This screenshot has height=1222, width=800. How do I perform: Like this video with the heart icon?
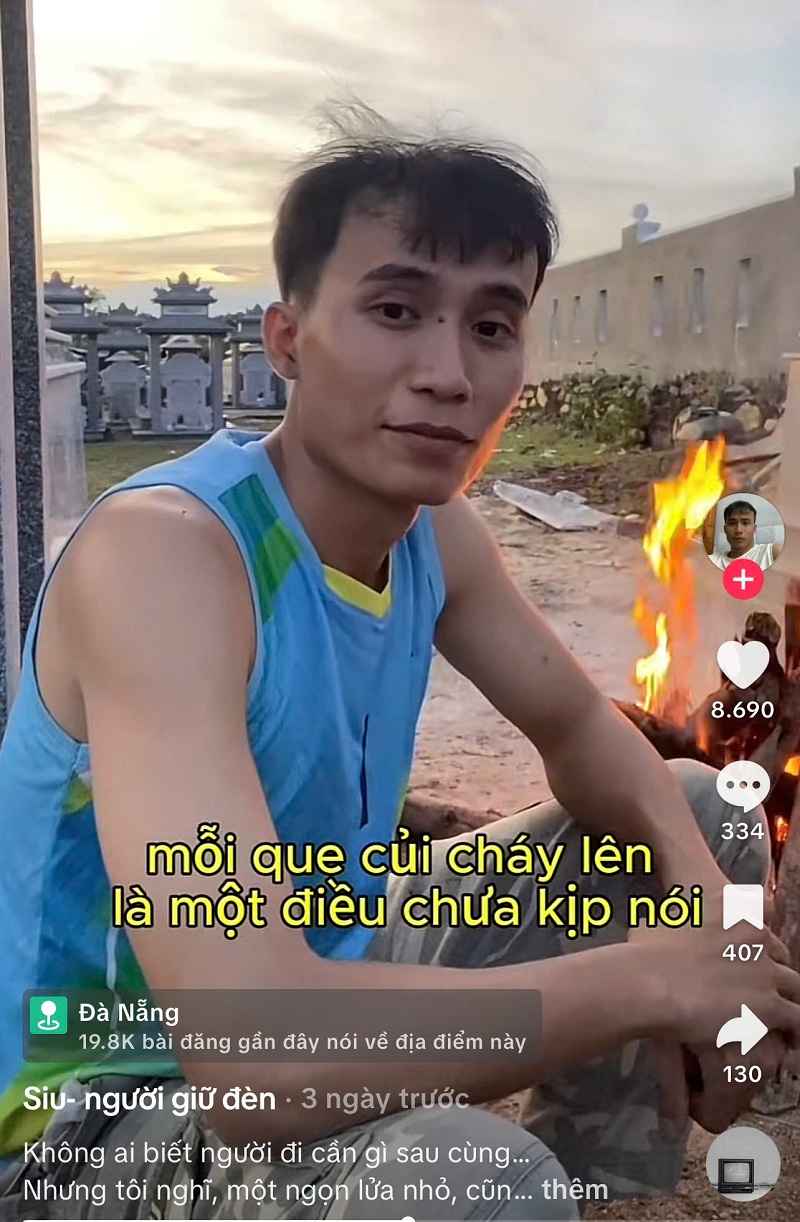[x=743, y=665]
